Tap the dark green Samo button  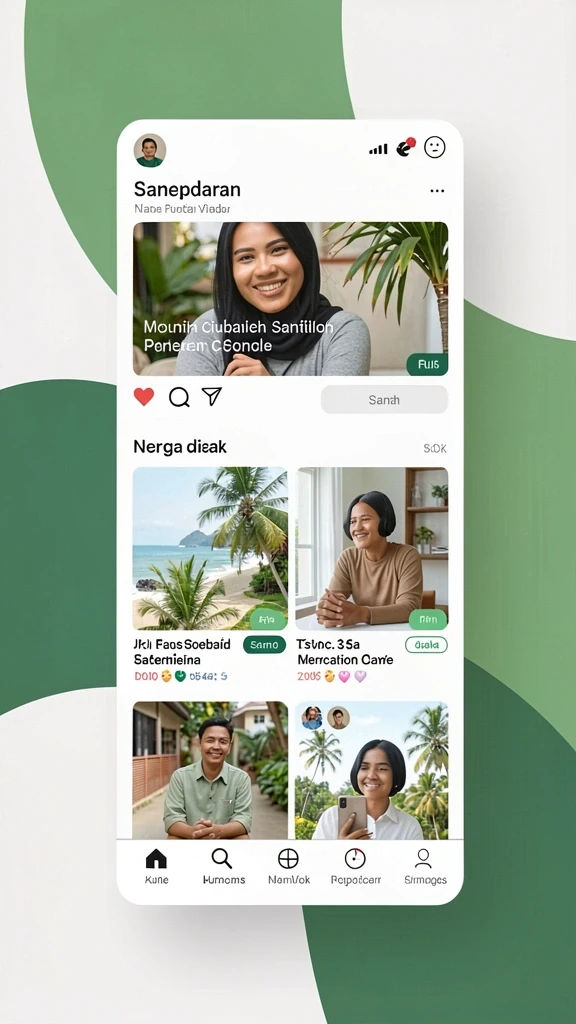pos(264,645)
